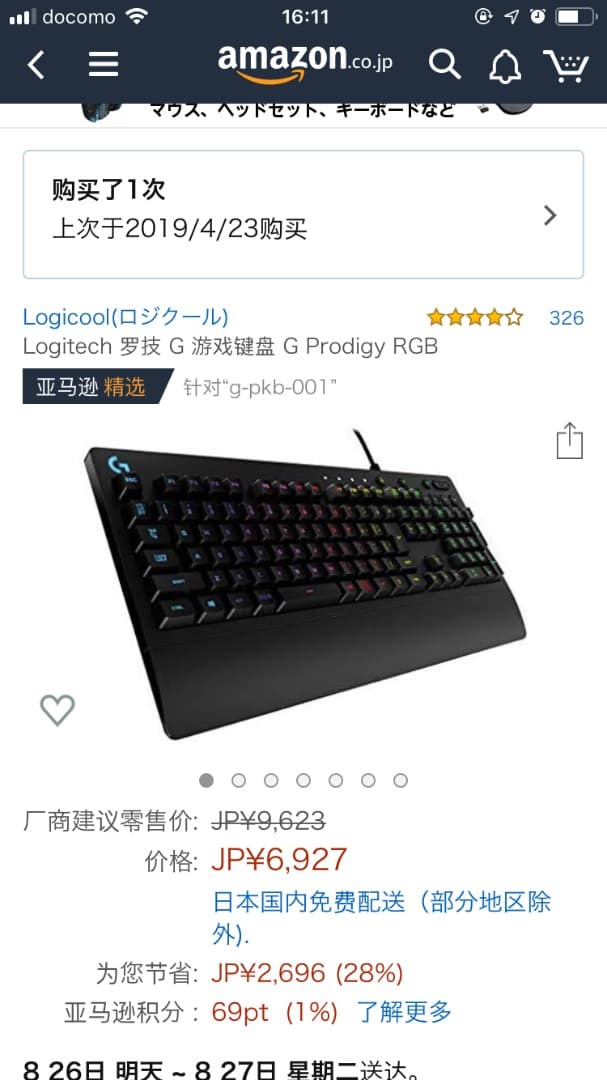Share this Logitech keyboard listing
This screenshot has height=1080, width=607.
click(x=569, y=440)
